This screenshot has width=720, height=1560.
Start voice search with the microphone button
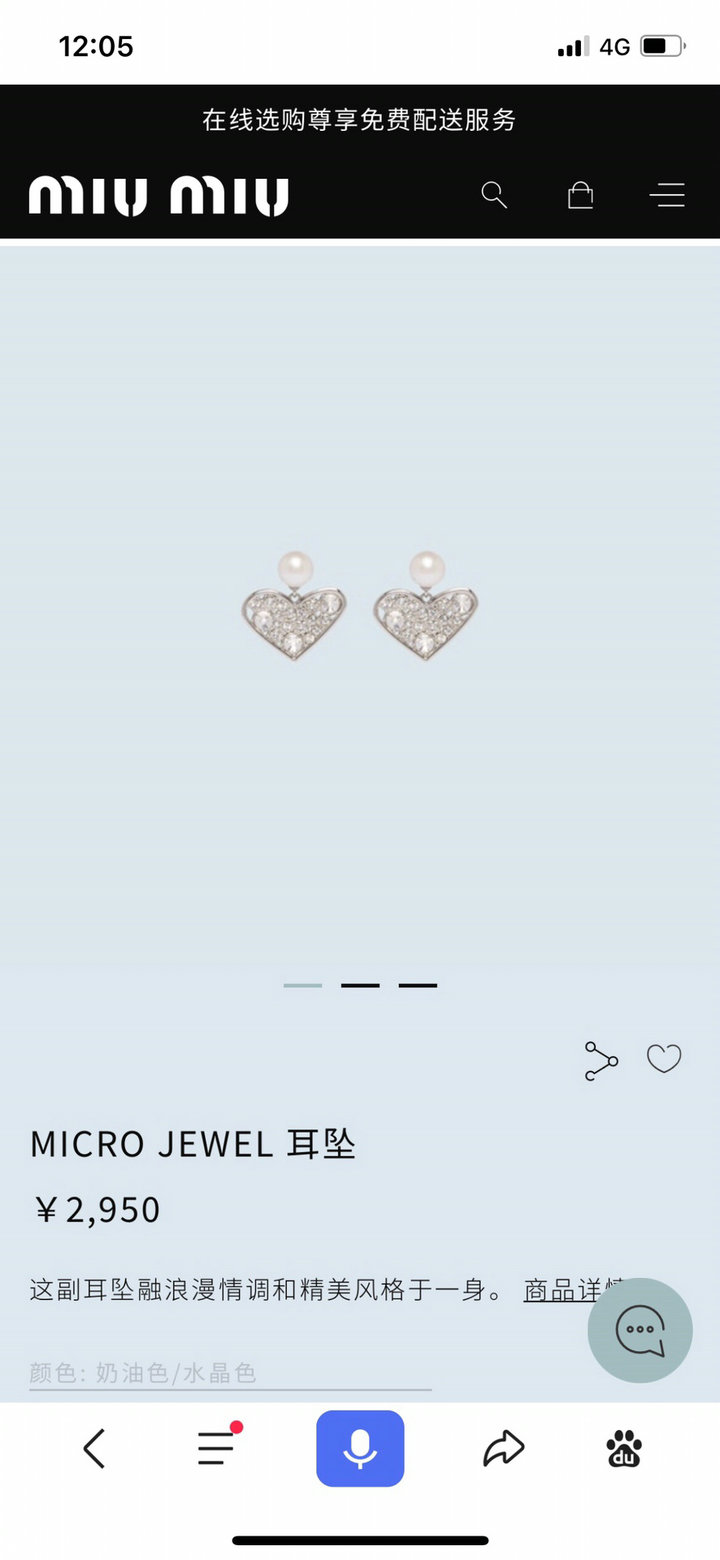(360, 1448)
